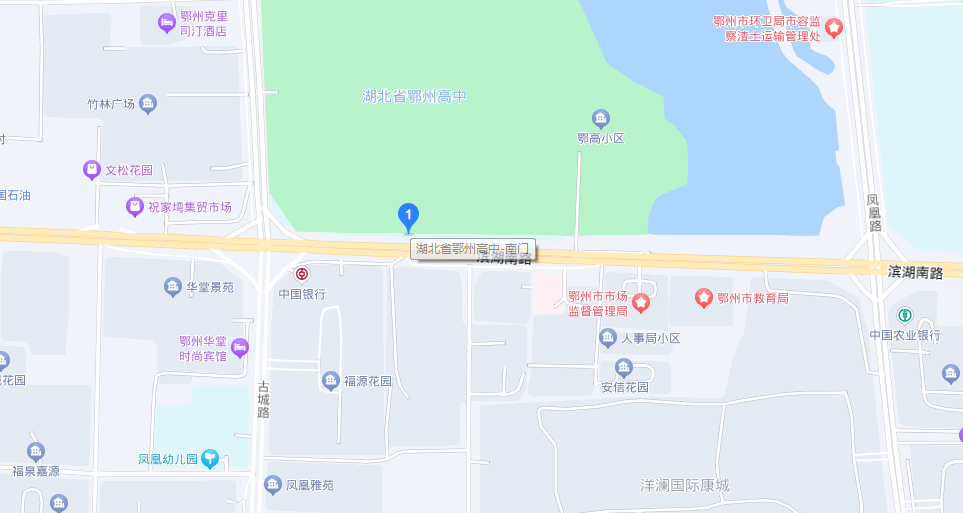Open the 湖北省鄂州高中-南门 label popup
This screenshot has height=513, width=963.
click(475, 249)
